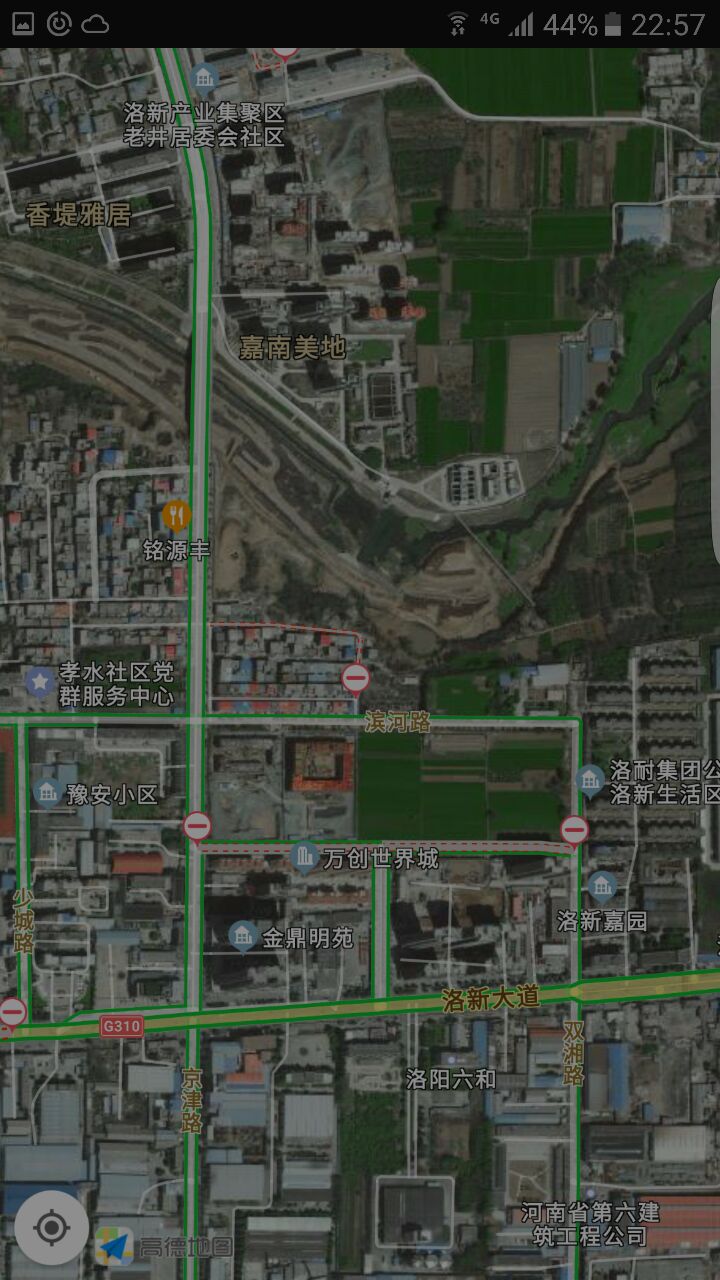
Task: Tap the locate-me compass button
Action: pos(52,1227)
